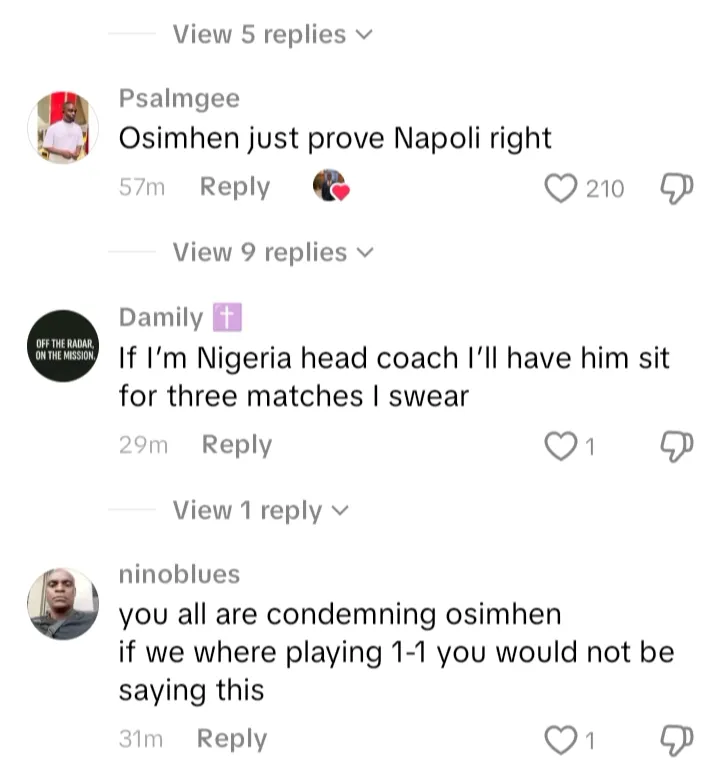
Task: Dislike Damily's comment
Action: [677, 445]
